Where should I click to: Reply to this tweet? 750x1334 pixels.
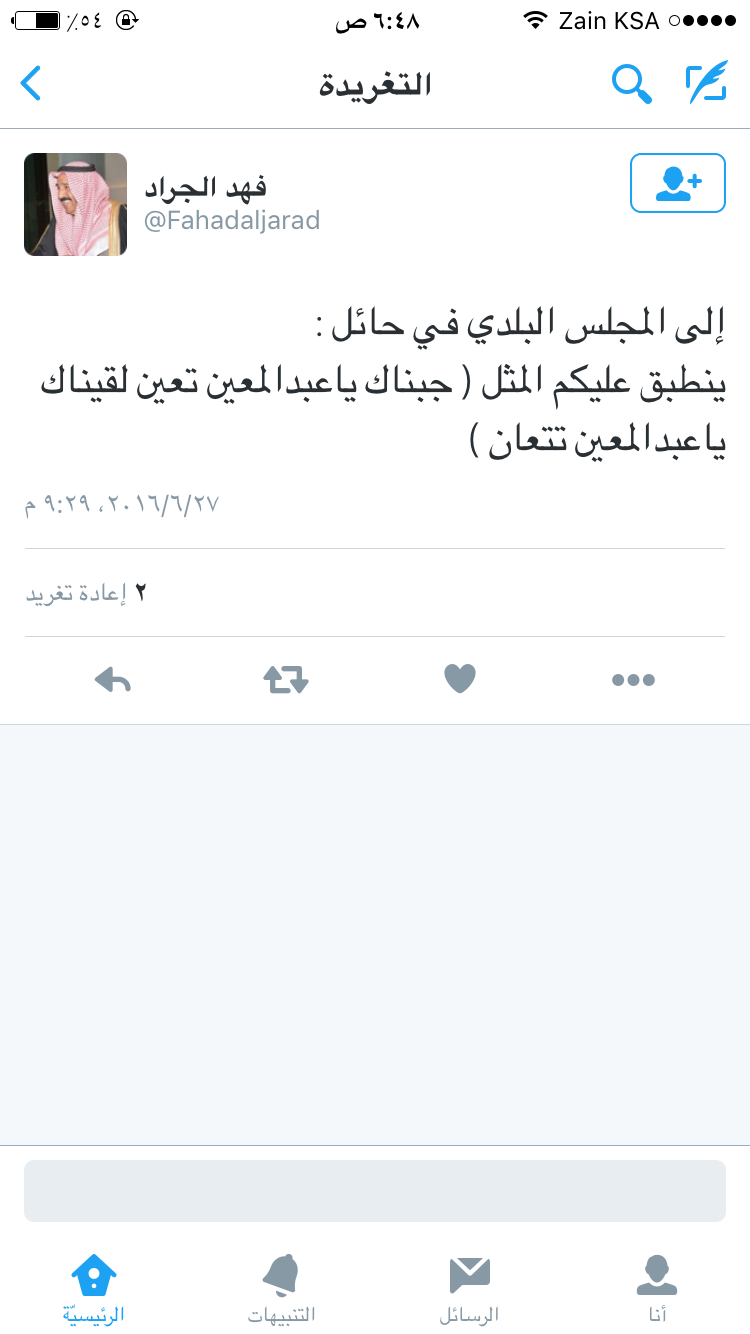[113, 681]
